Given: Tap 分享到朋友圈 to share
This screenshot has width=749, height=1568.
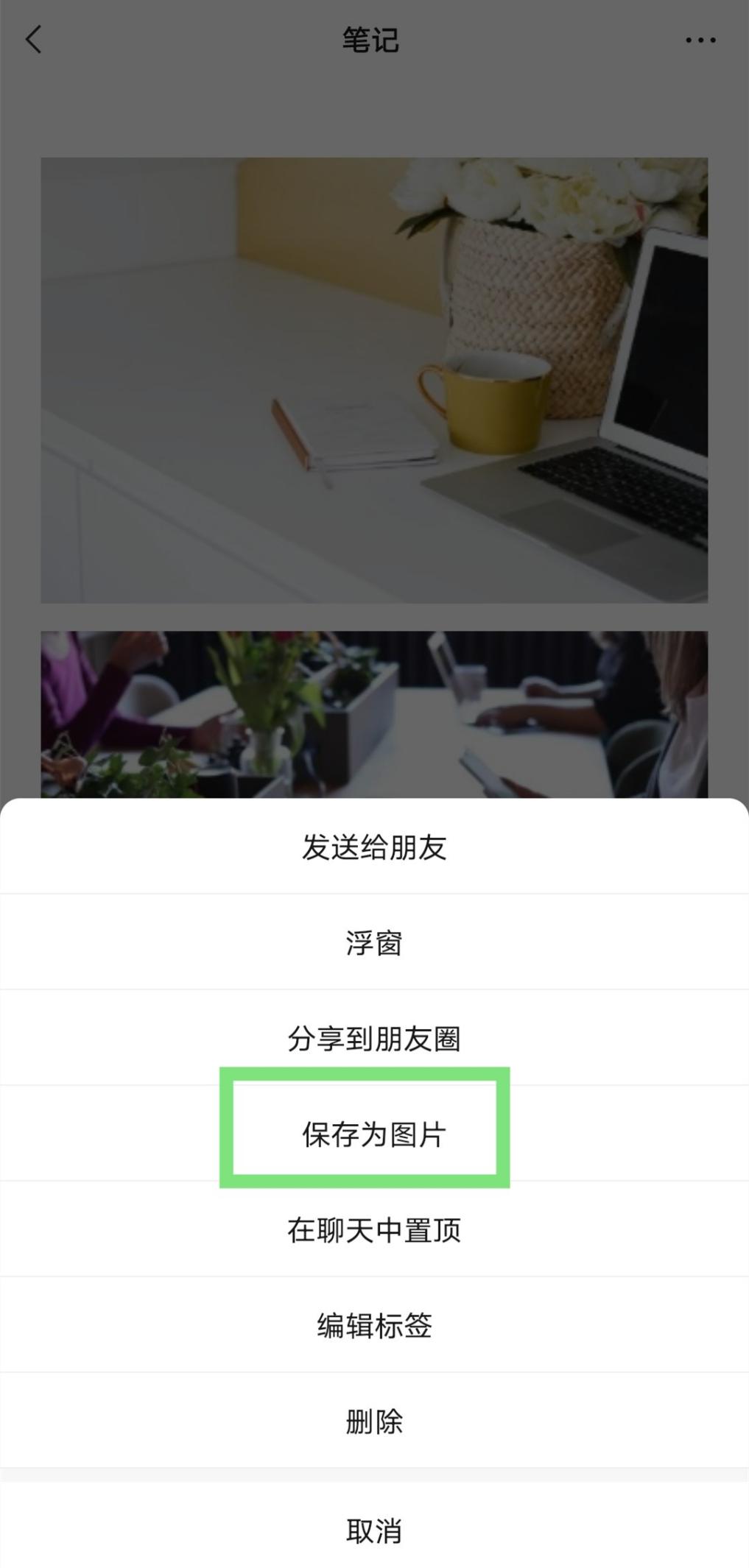Looking at the screenshot, I should (374, 1039).
